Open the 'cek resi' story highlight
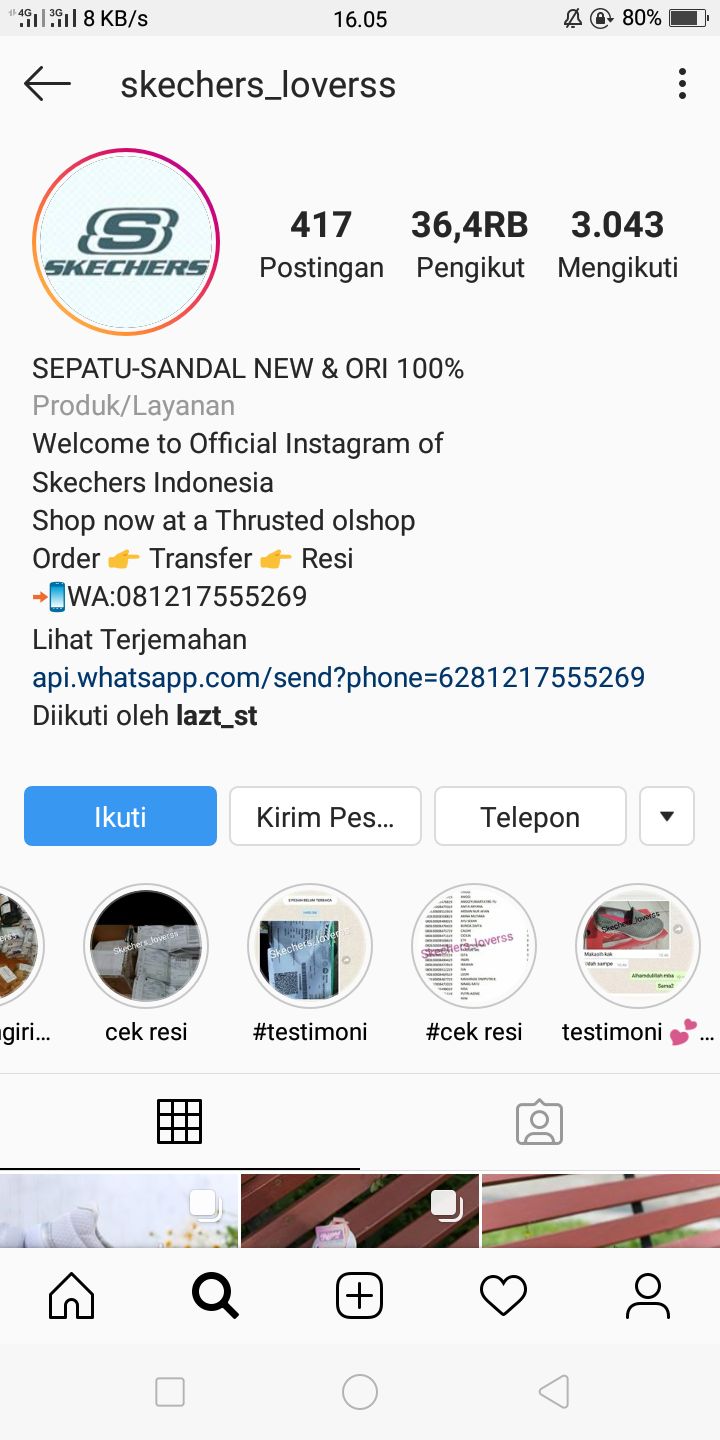Screen dimensions: 720x1440 point(146,946)
